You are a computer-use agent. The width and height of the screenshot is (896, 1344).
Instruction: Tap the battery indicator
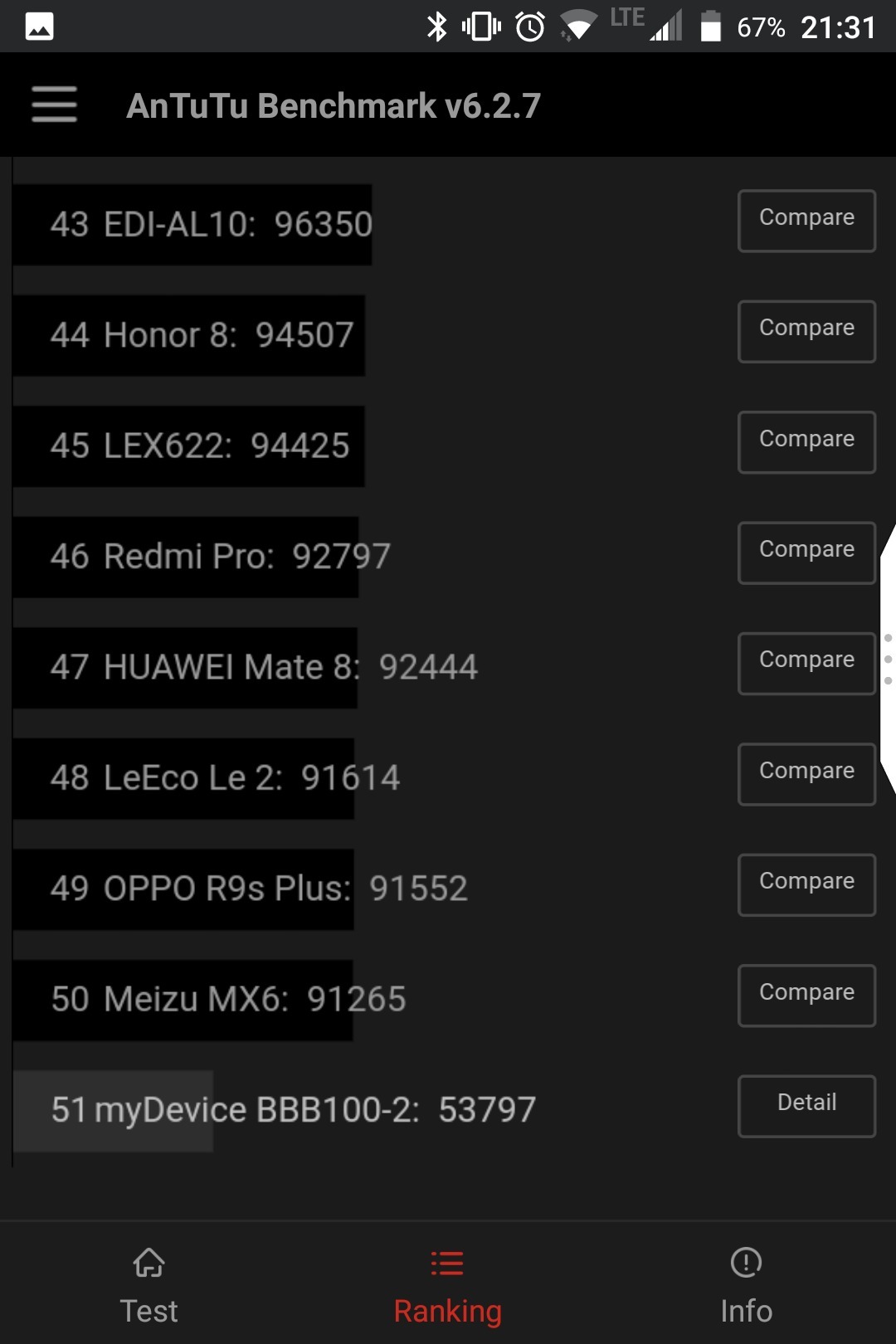point(709,26)
